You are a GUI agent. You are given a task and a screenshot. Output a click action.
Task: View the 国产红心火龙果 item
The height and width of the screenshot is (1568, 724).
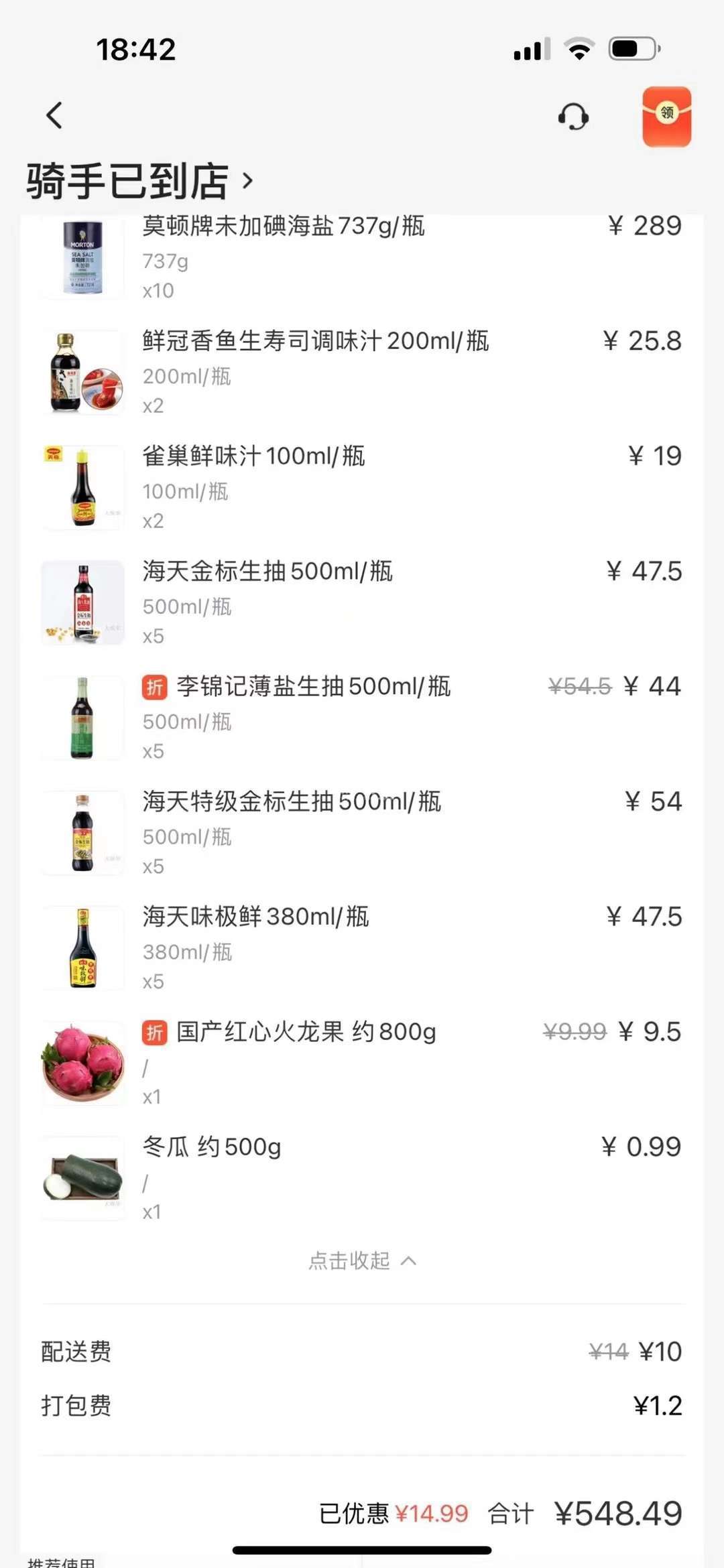306,1033
